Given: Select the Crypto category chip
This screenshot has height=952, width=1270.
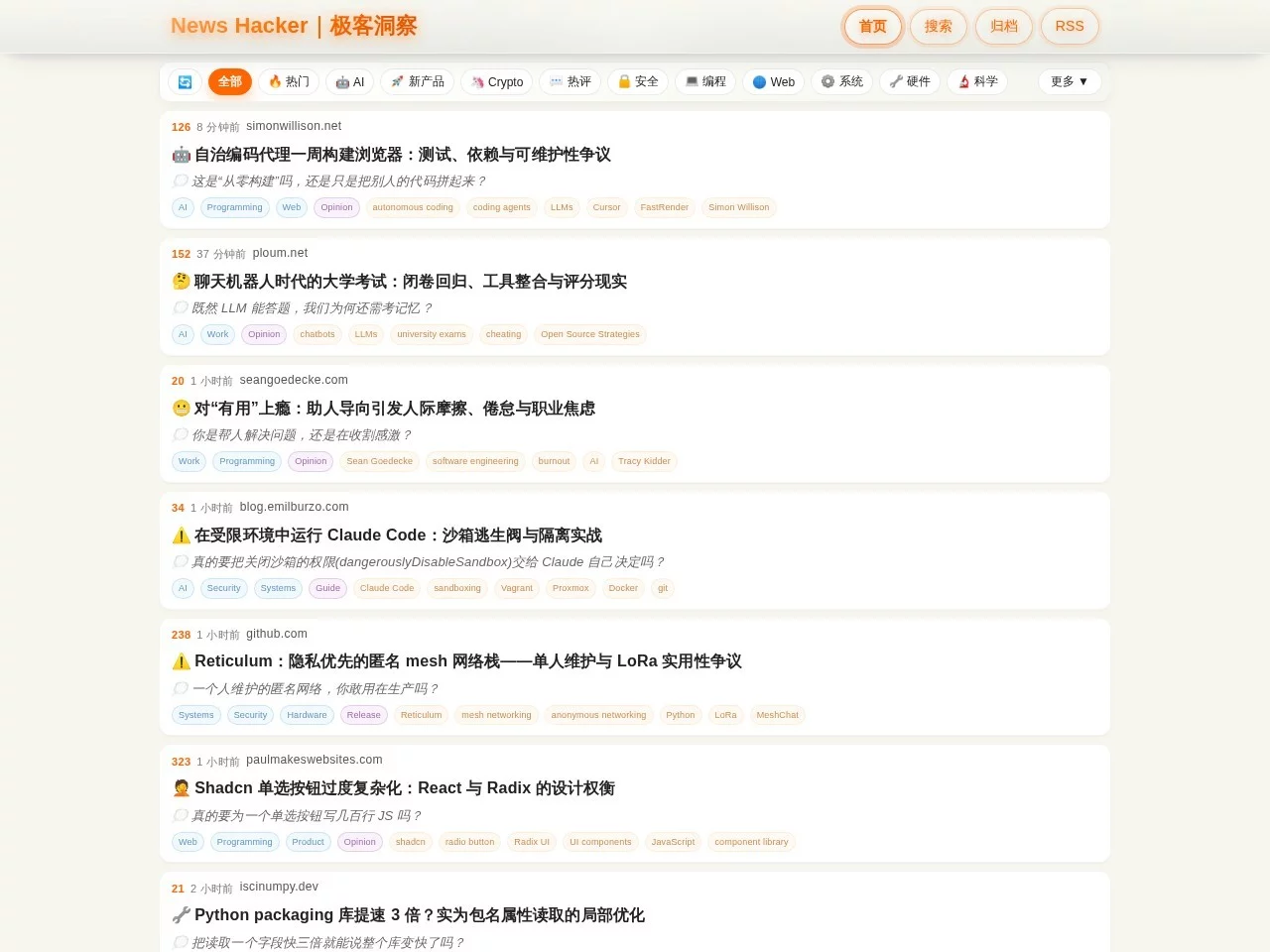Looking at the screenshot, I should [x=497, y=82].
